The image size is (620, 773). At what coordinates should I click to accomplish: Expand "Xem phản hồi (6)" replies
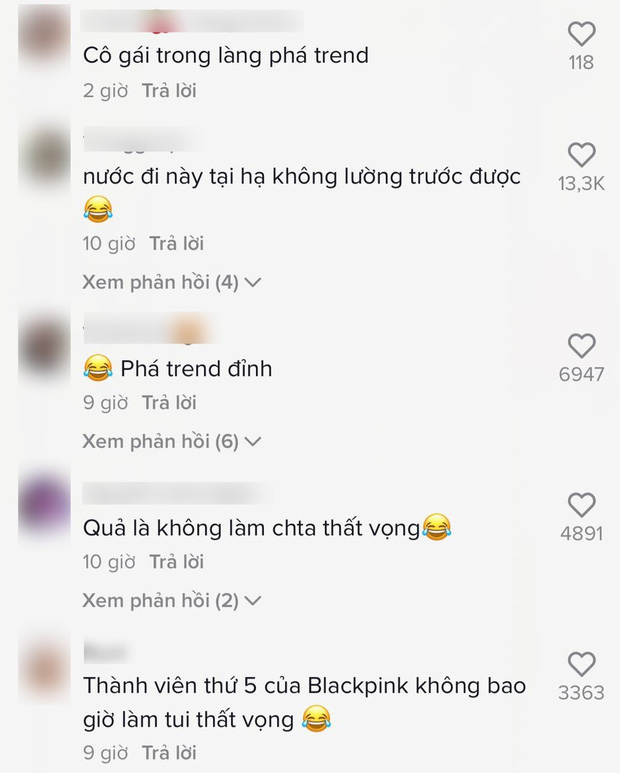tap(171, 441)
